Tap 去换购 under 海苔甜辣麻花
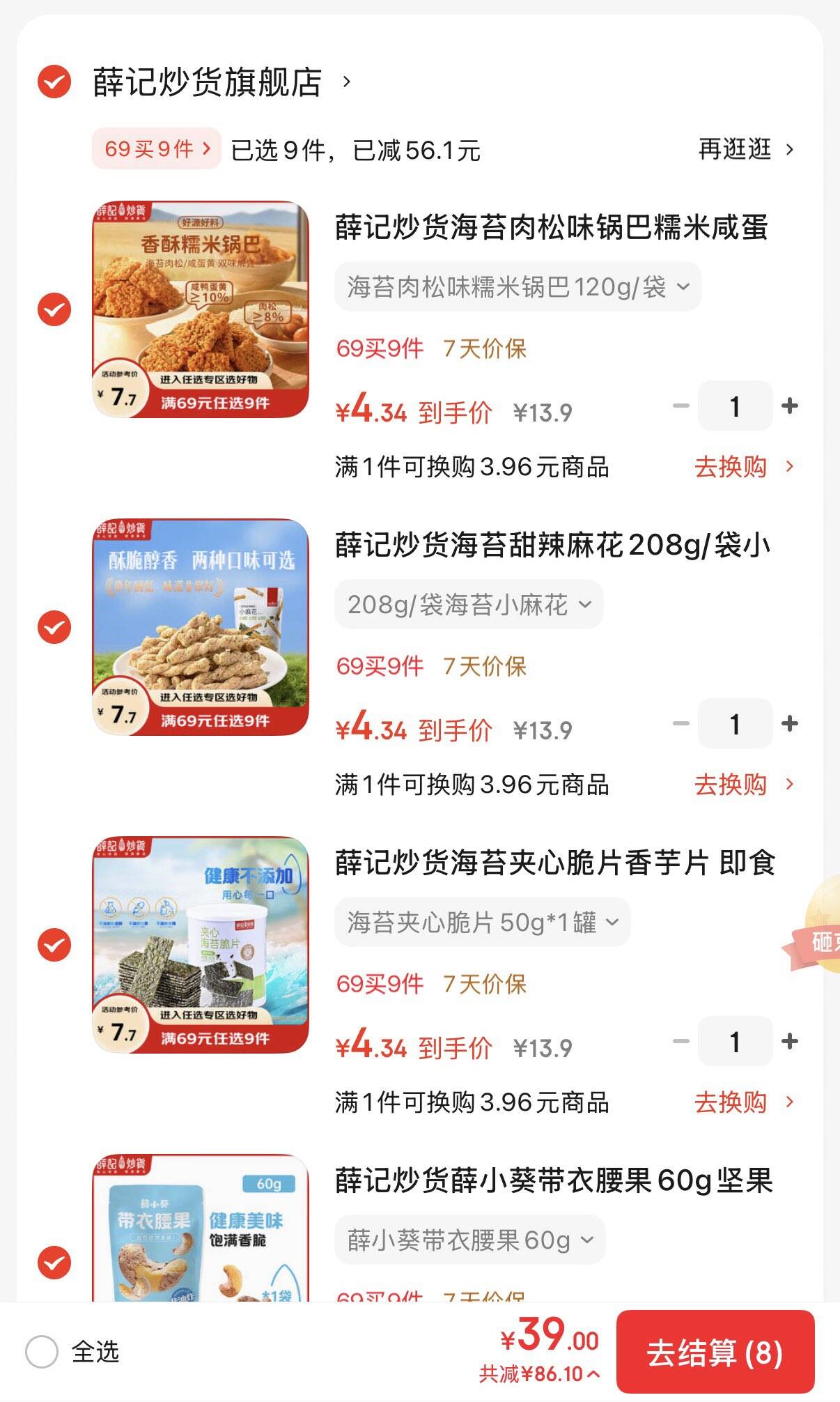Image resolution: width=840 pixels, height=1402 pixels. [x=742, y=785]
